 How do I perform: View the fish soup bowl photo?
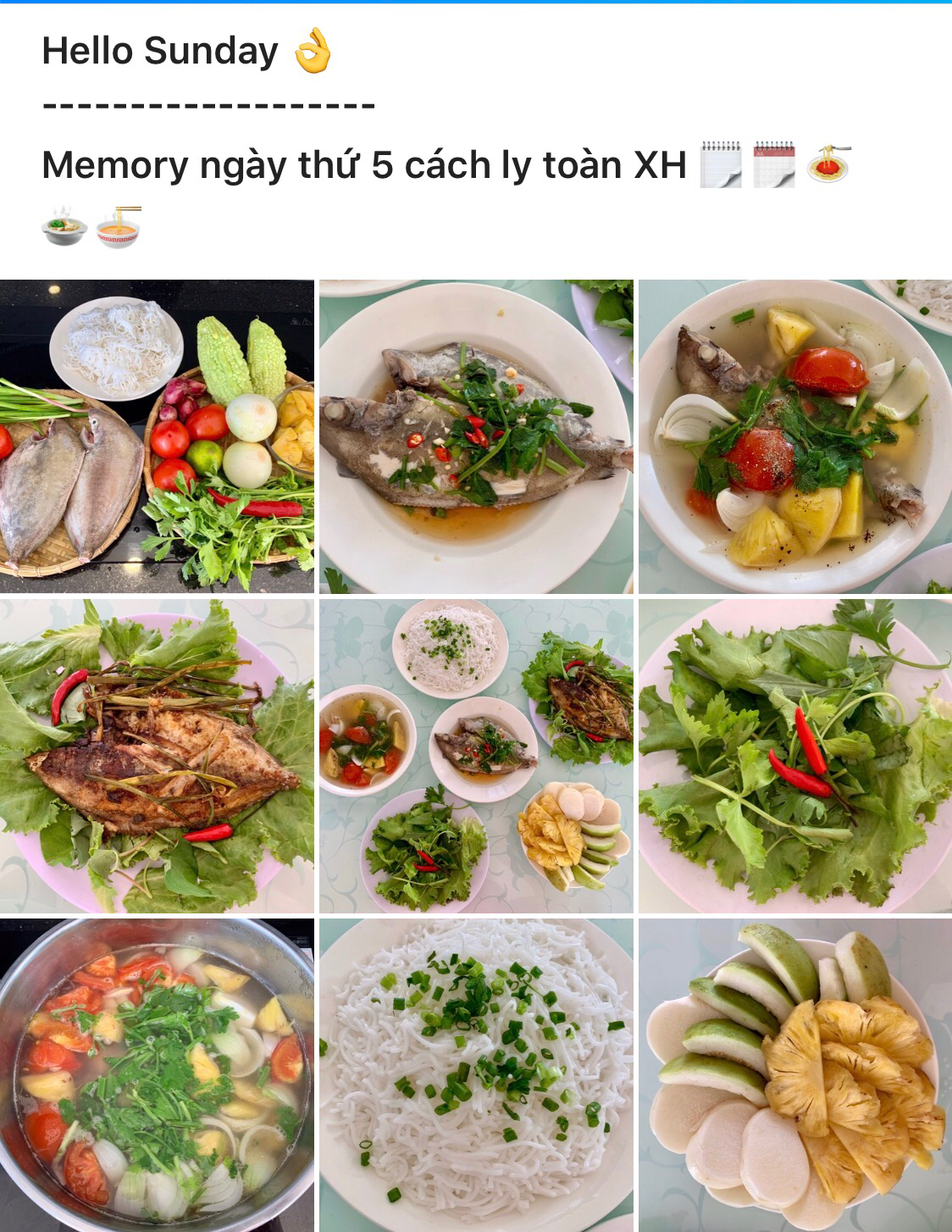coord(795,436)
